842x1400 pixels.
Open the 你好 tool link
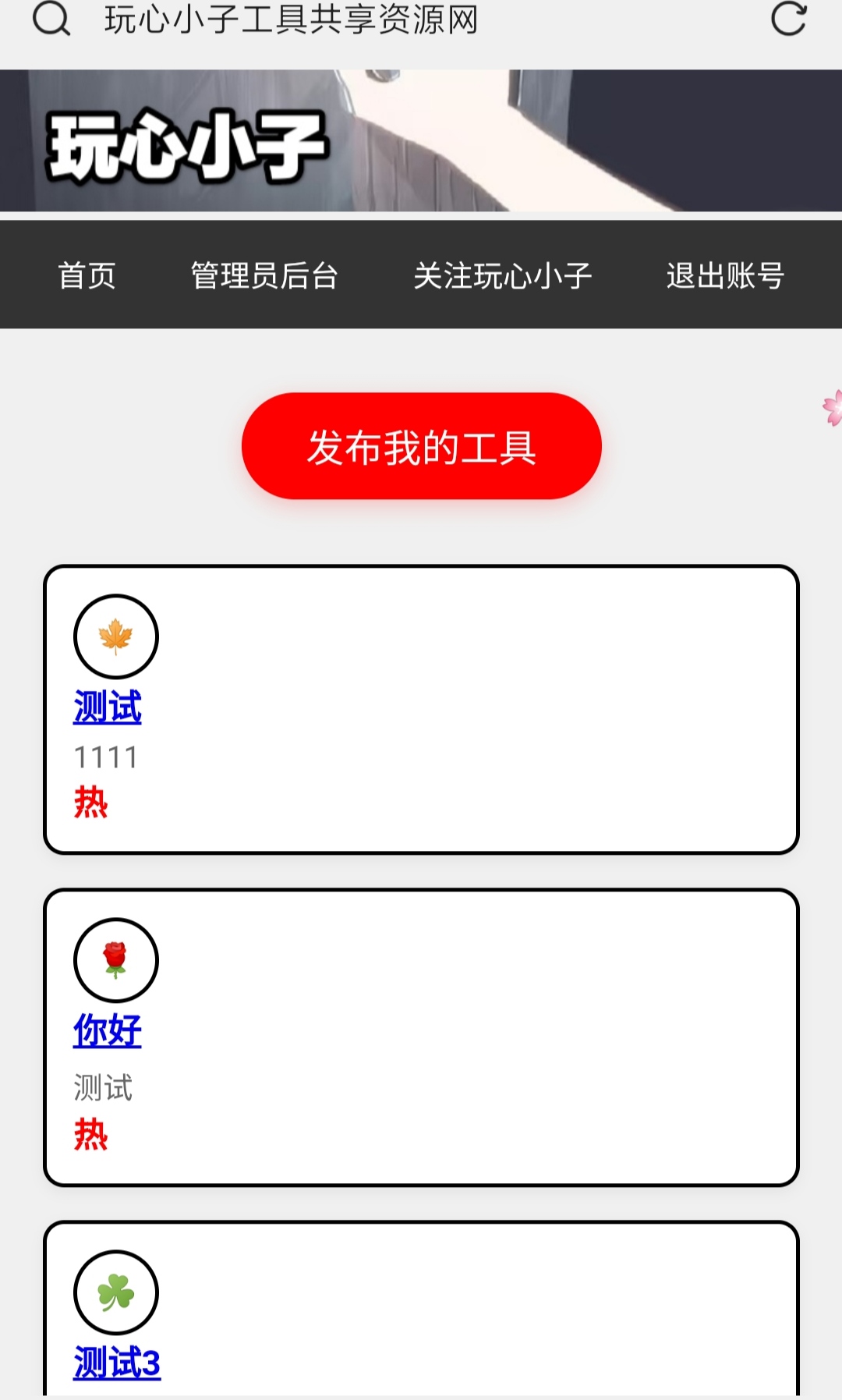[x=107, y=1031]
